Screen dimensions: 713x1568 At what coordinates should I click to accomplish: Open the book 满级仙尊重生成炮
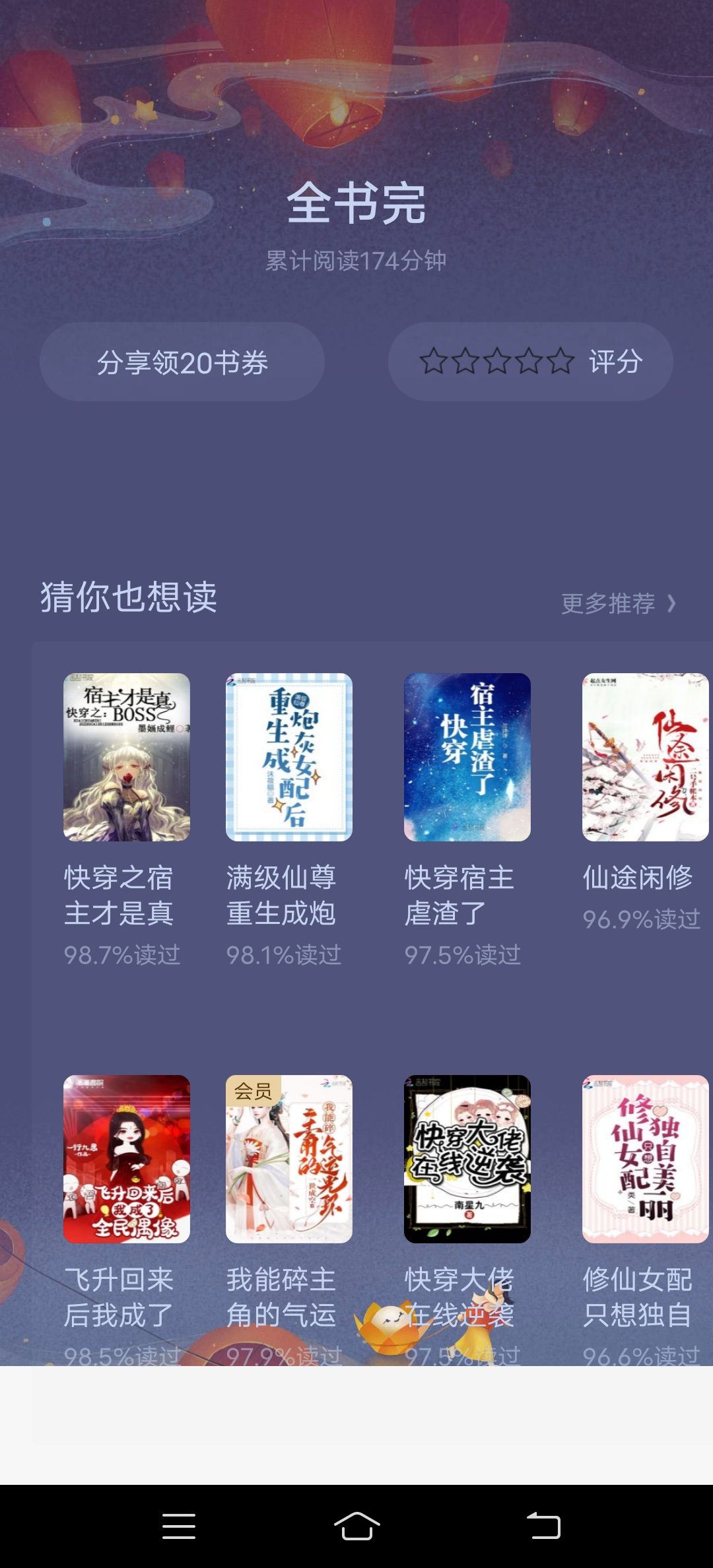289,757
